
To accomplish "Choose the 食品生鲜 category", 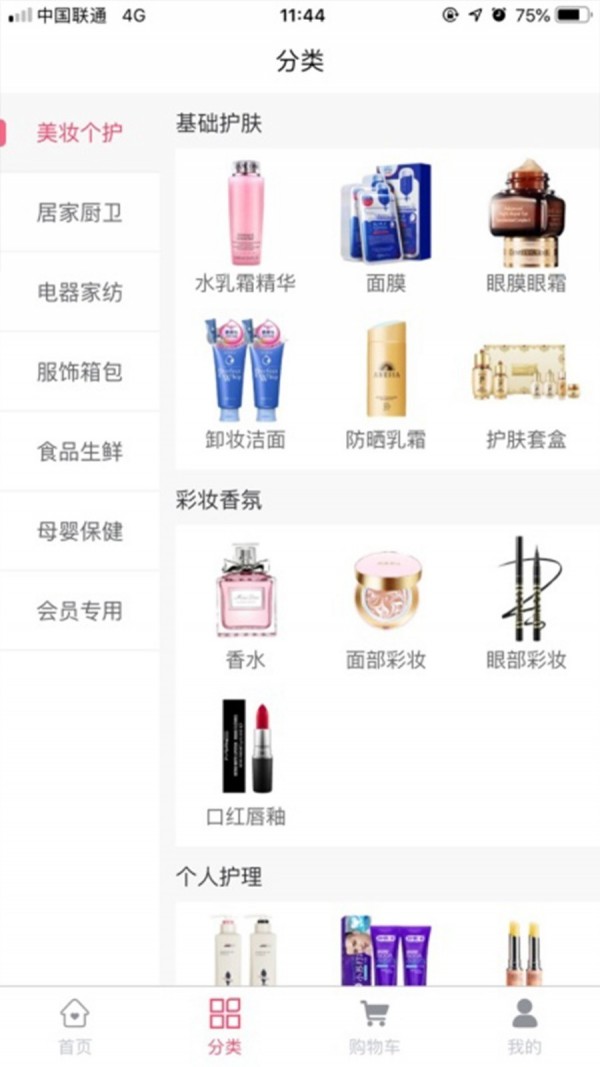I will coord(80,451).
